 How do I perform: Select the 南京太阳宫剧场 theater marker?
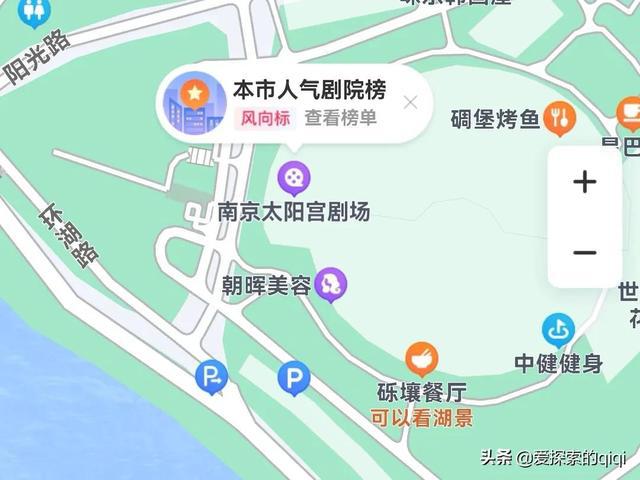[293, 179]
